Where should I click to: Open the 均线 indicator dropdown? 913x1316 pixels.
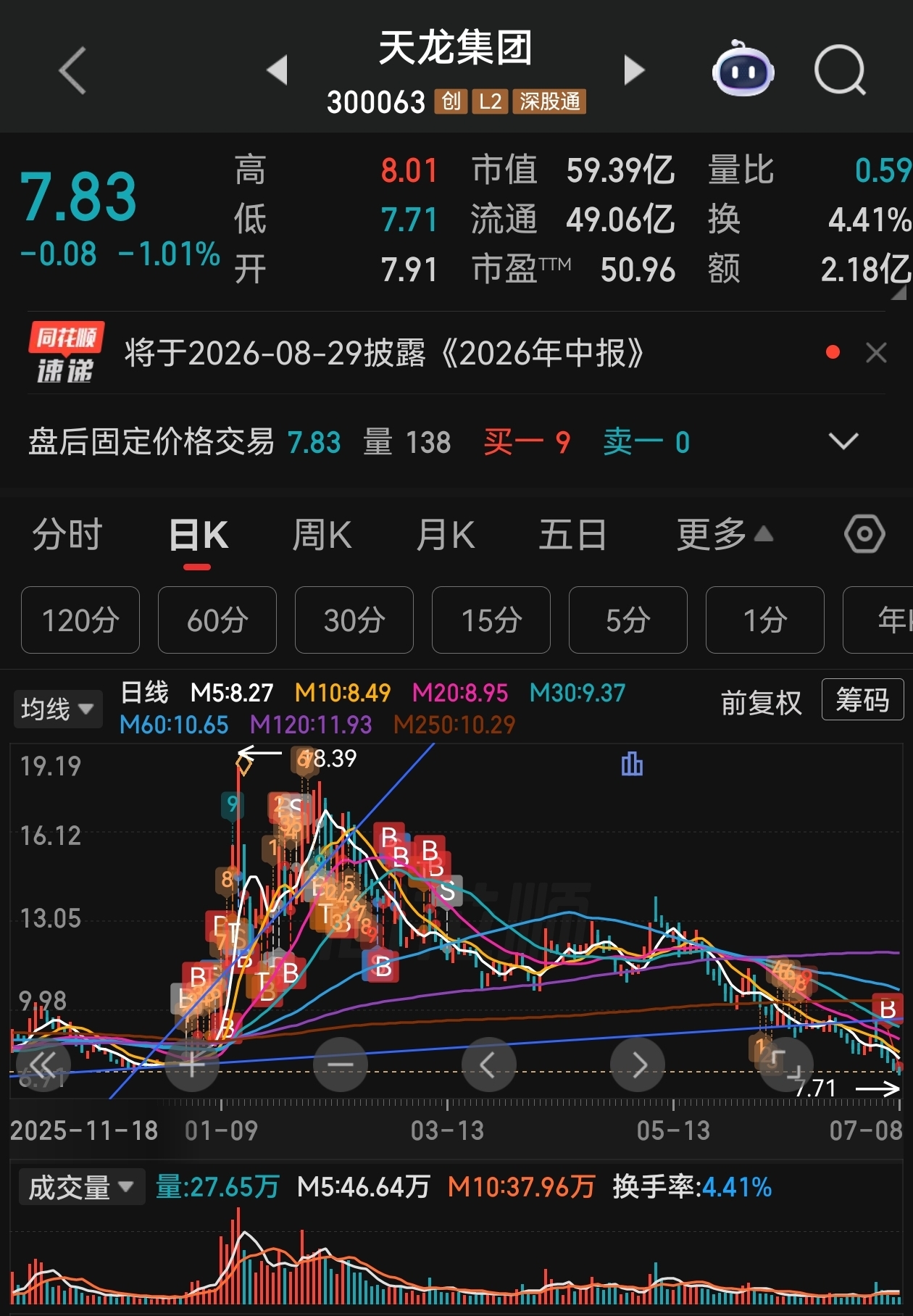click(57, 708)
